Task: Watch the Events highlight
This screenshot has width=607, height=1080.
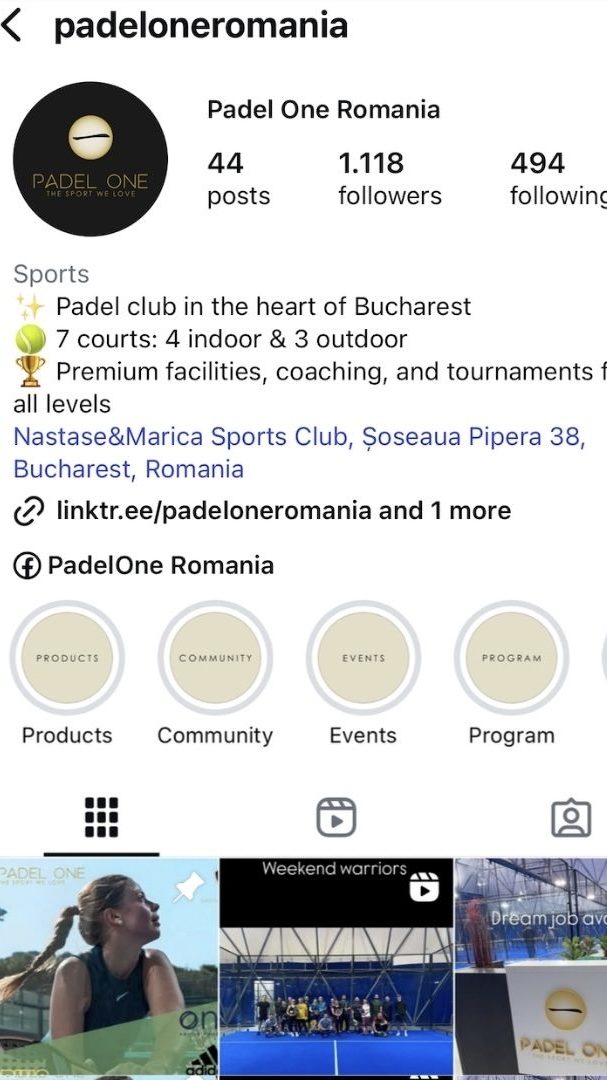Action: (363, 658)
